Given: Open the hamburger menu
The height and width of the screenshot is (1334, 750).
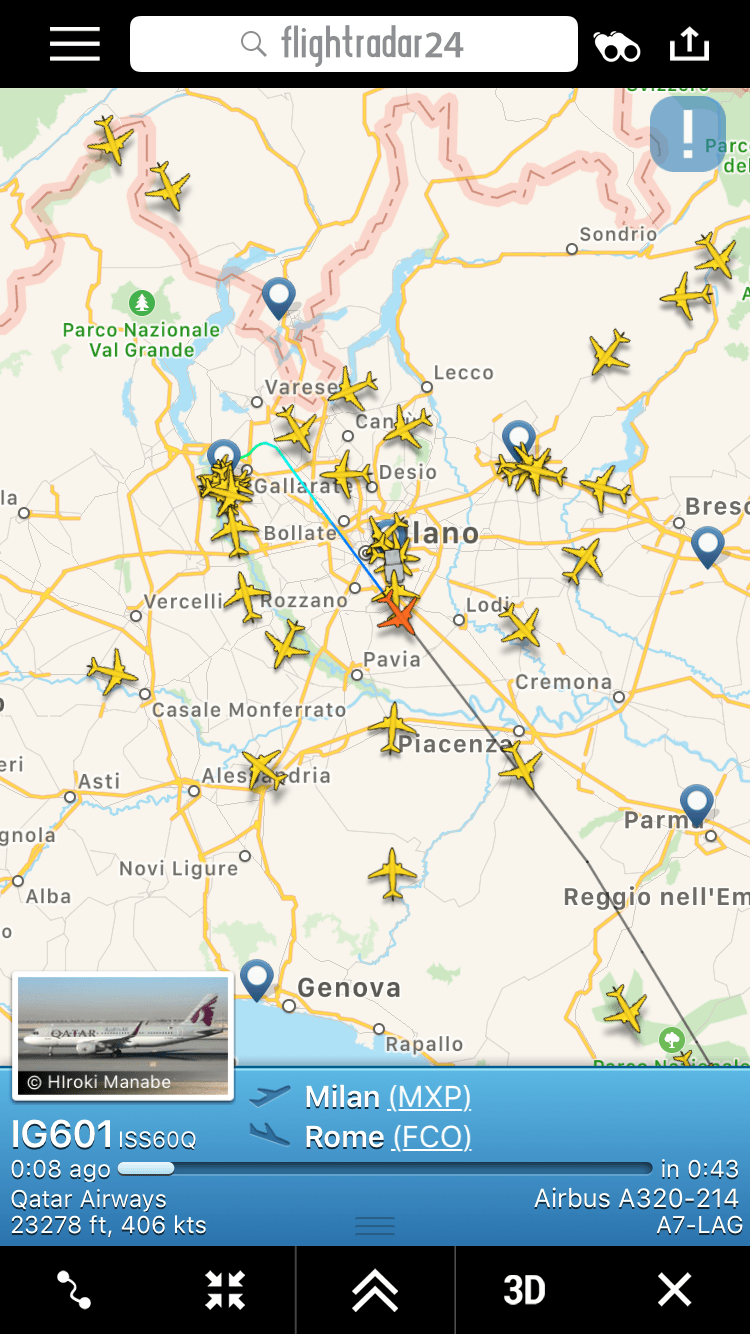Looking at the screenshot, I should click(x=75, y=45).
